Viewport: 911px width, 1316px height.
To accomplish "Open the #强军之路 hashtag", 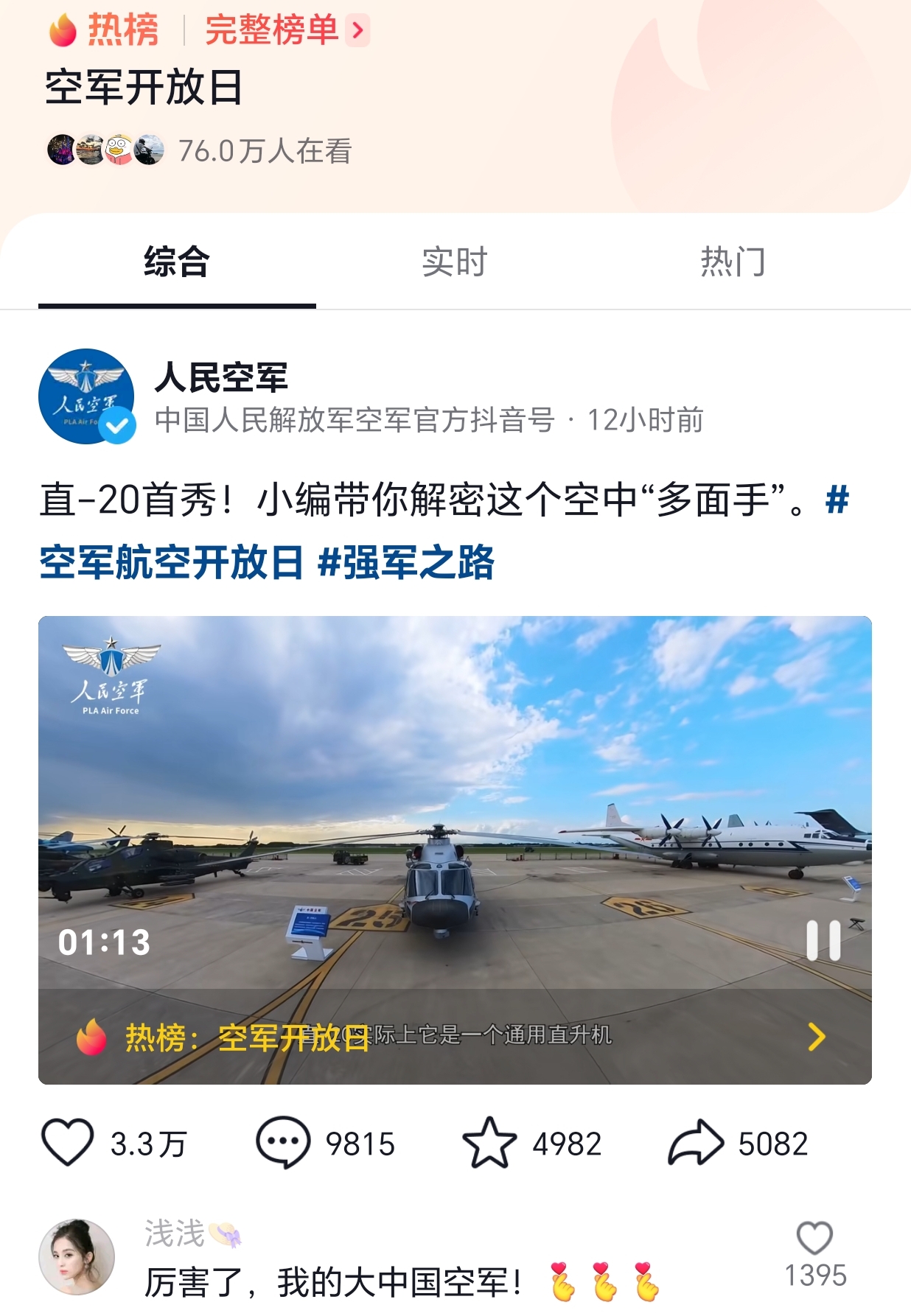I will (406, 563).
